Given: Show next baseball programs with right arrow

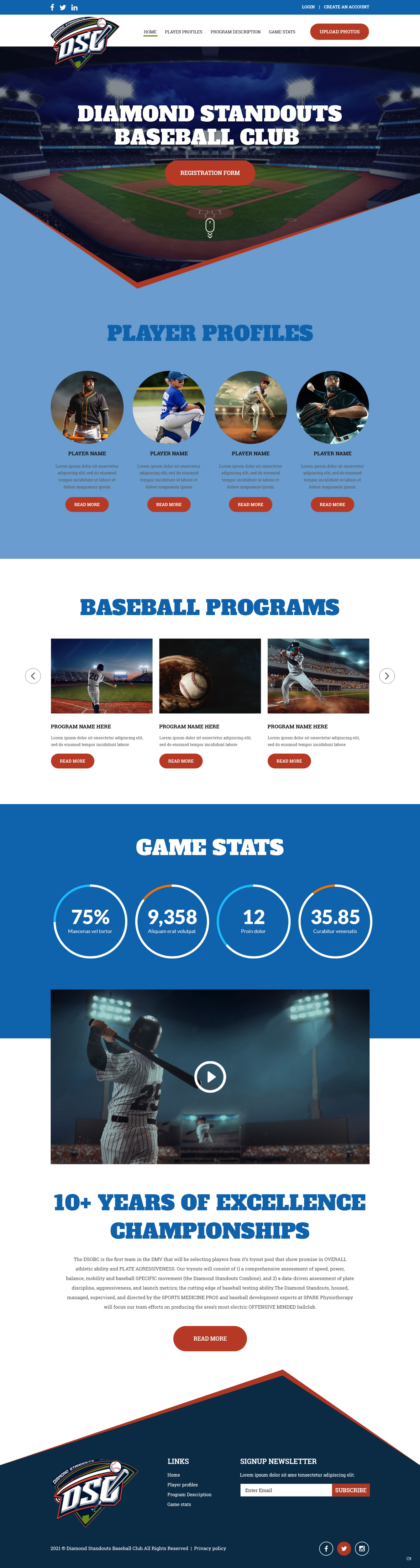Looking at the screenshot, I should point(386,676).
